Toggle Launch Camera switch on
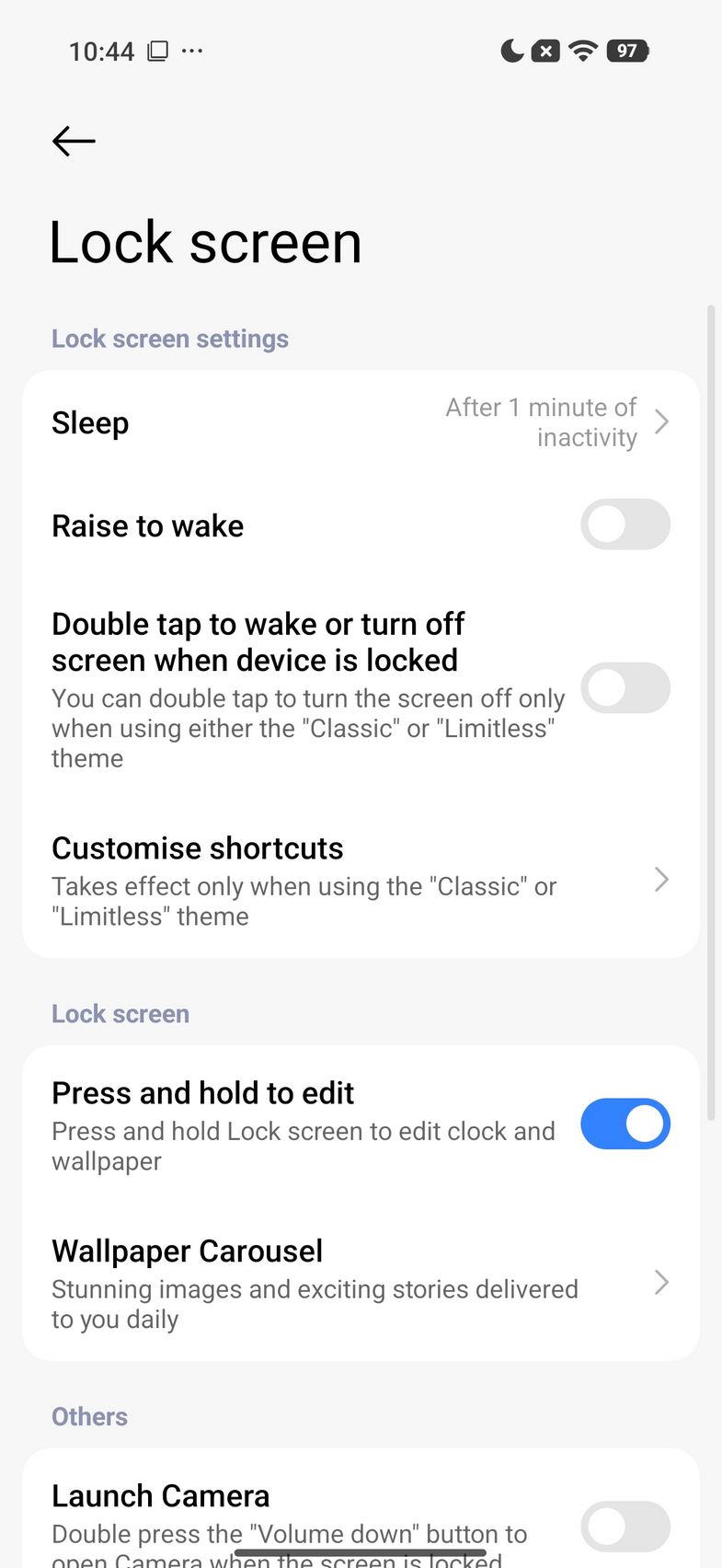 coord(625,1526)
